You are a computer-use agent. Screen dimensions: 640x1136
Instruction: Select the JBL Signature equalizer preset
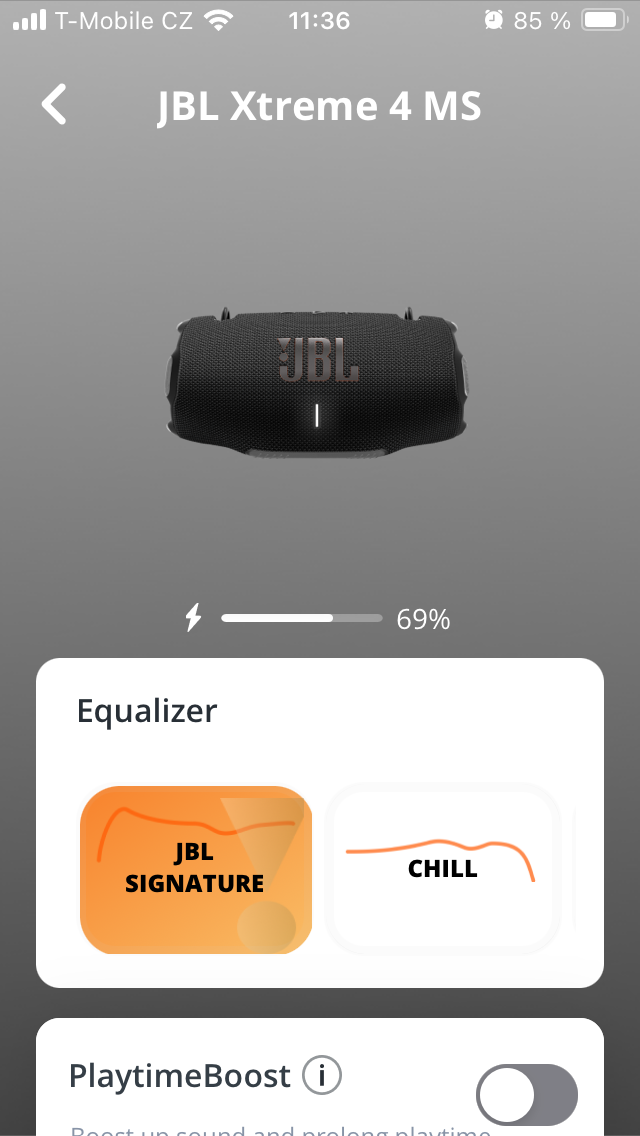196,870
